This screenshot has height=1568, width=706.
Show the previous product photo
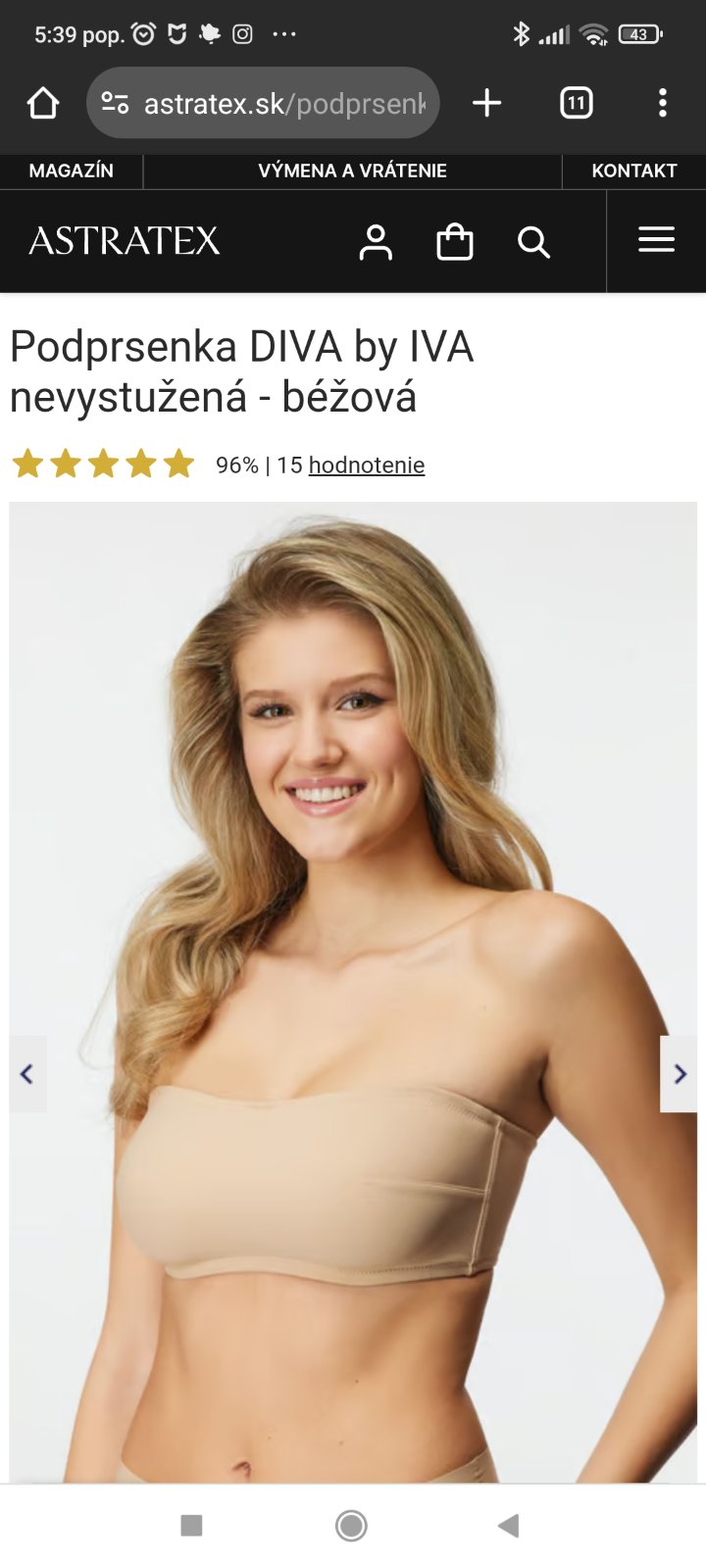(26, 1074)
